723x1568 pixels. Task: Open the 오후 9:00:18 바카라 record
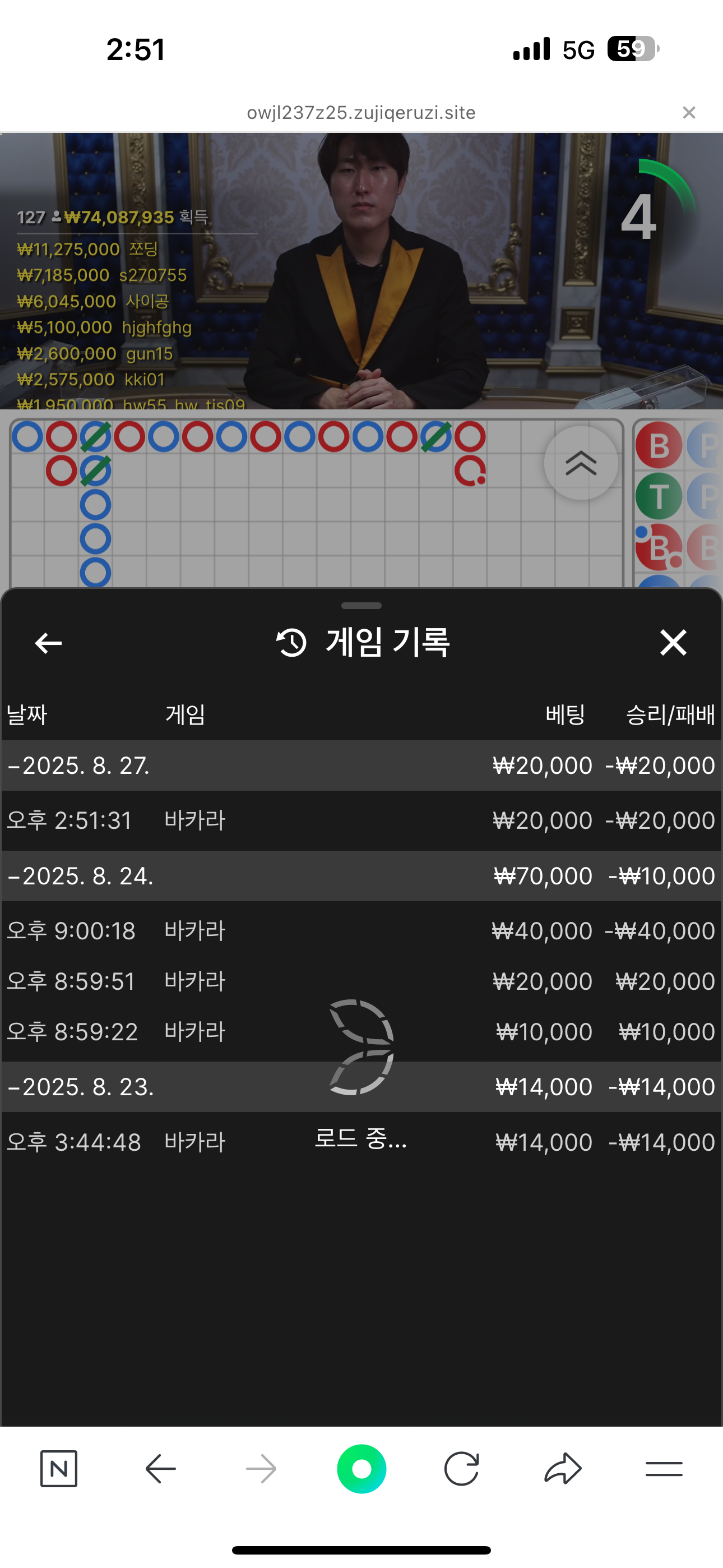coord(359,931)
